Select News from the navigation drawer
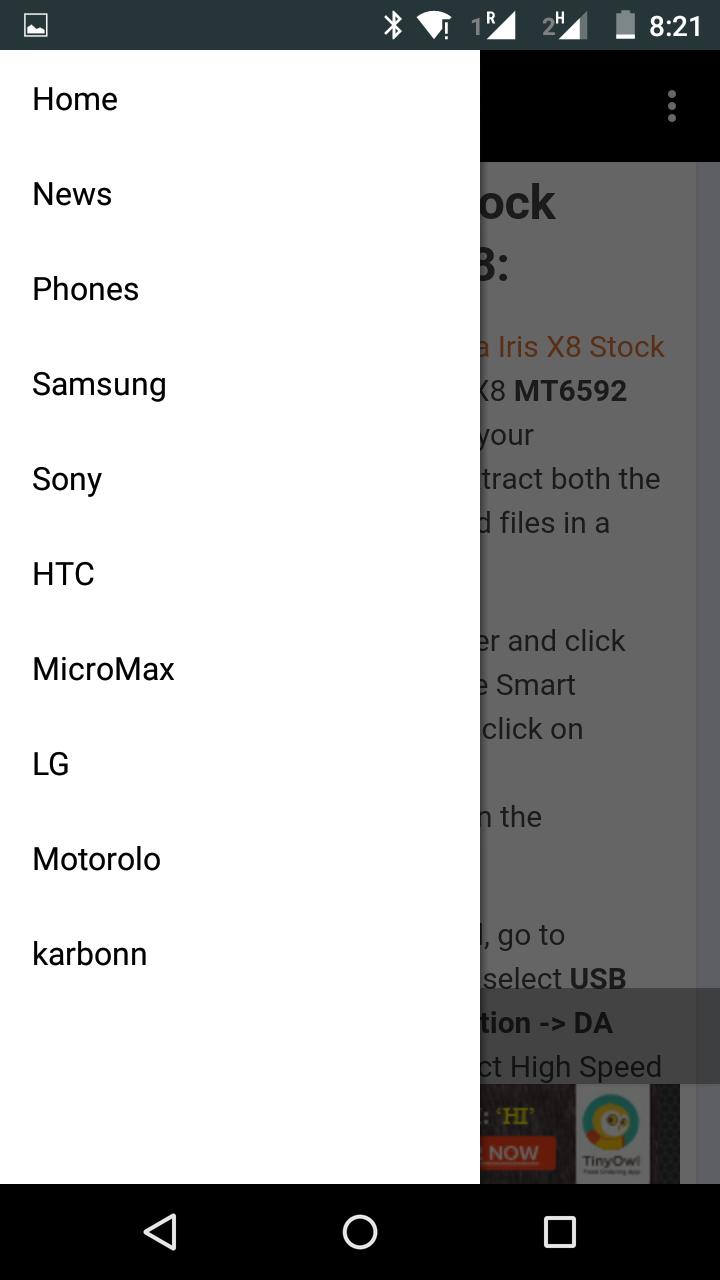The height and width of the screenshot is (1280, 720). [71, 193]
